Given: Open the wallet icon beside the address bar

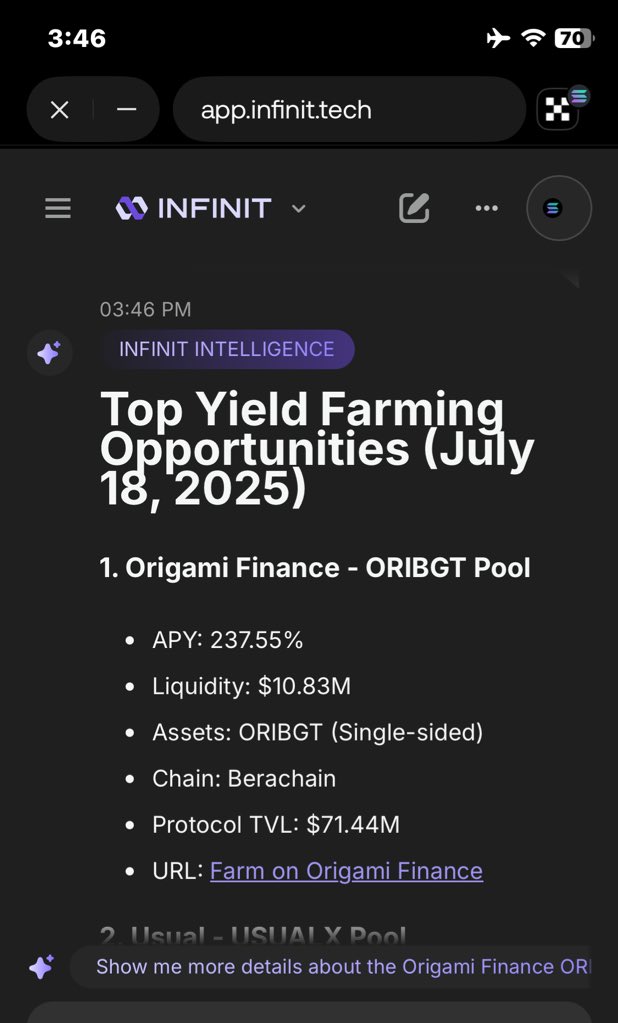Looking at the screenshot, I should 561,108.
